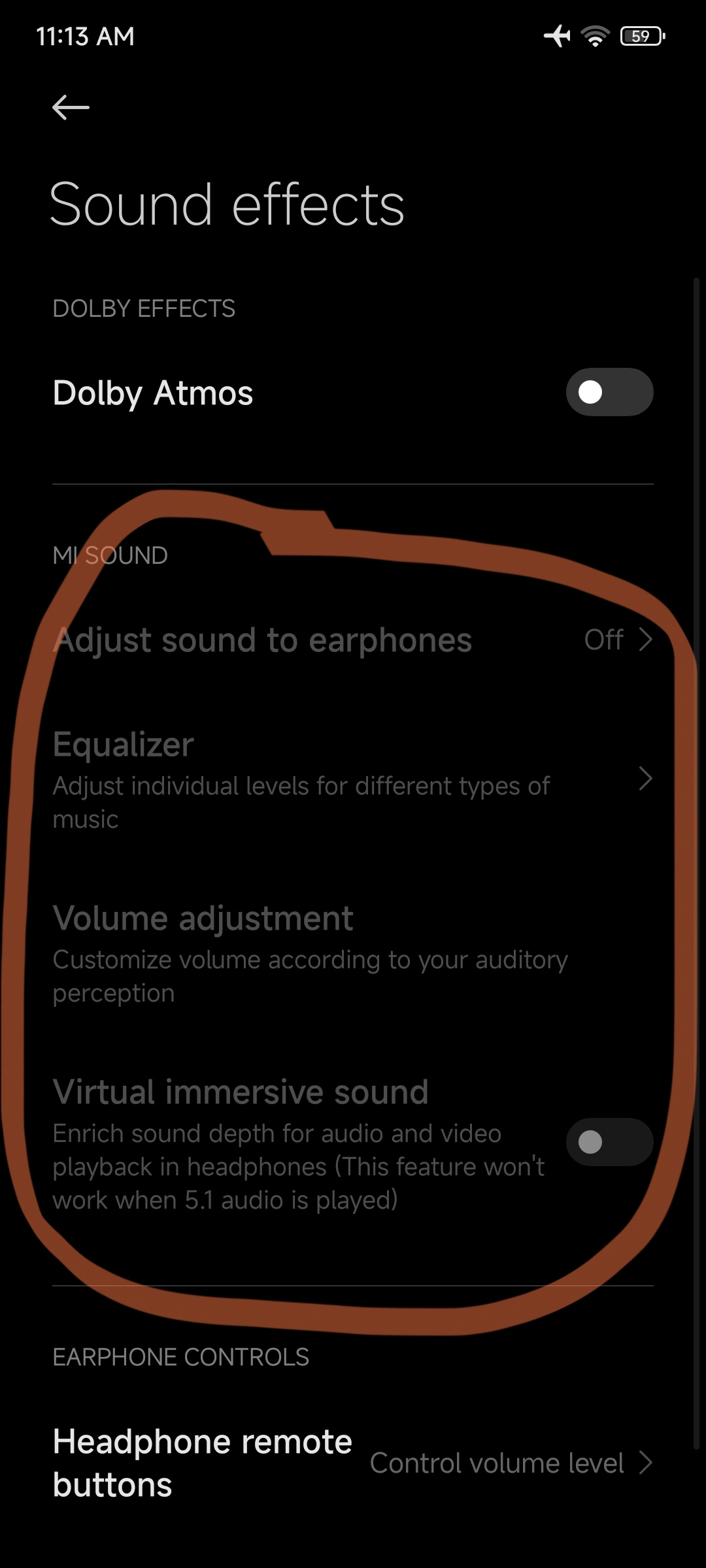Toggle Virtual immersive sound
Image resolution: width=706 pixels, height=1568 pixels.
(x=609, y=1142)
